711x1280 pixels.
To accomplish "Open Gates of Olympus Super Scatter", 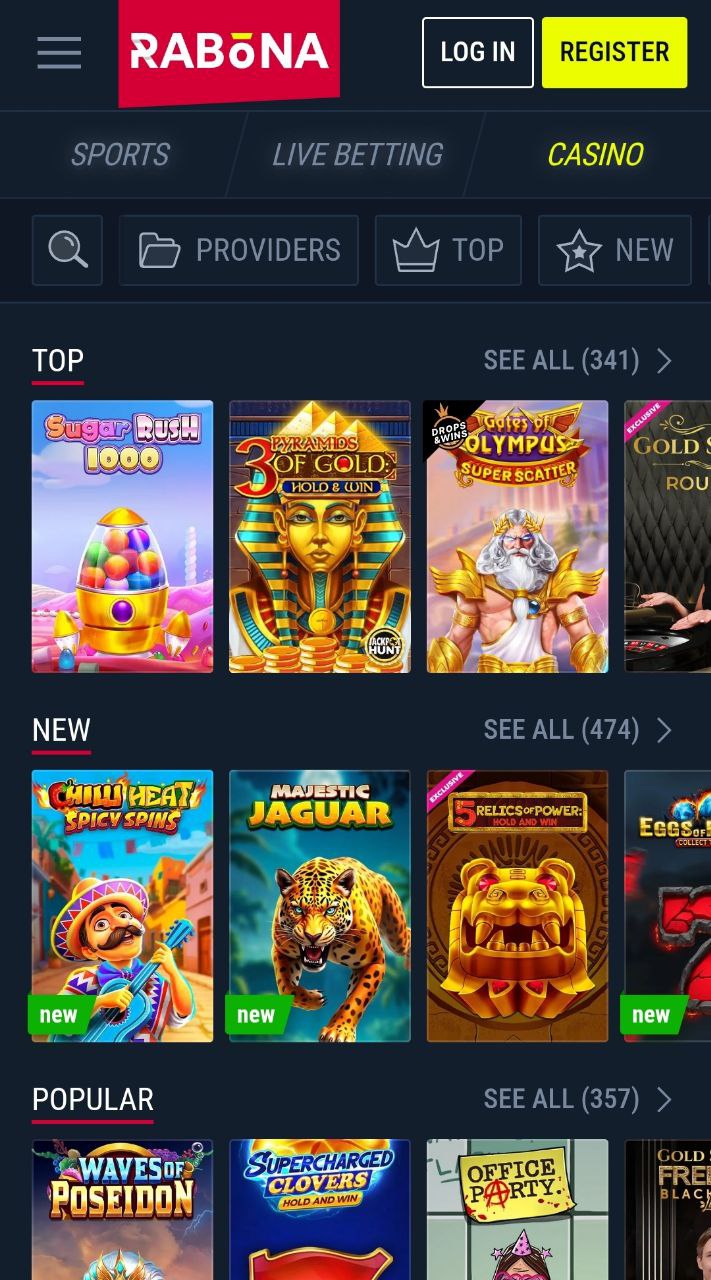I will [x=517, y=537].
